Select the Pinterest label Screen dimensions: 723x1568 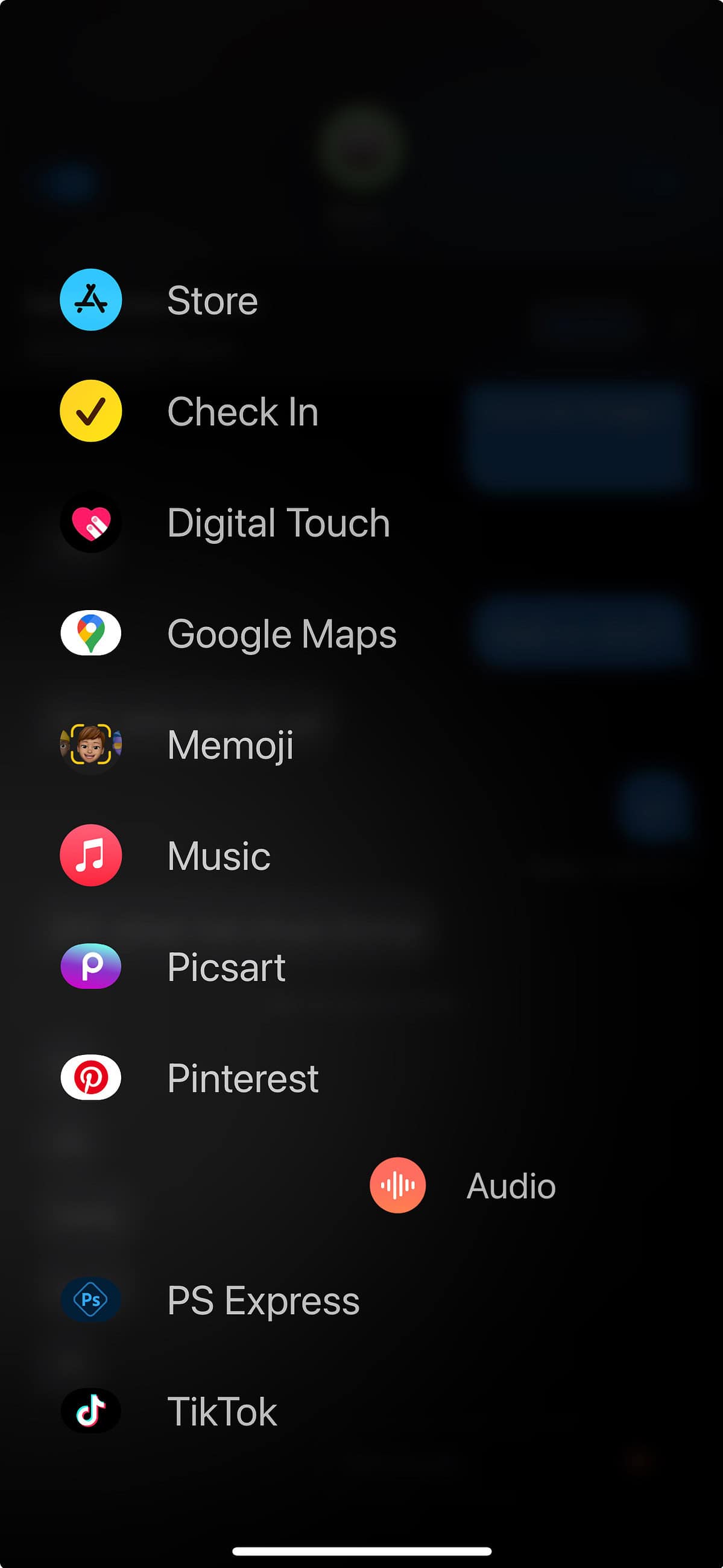(242, 1077)
